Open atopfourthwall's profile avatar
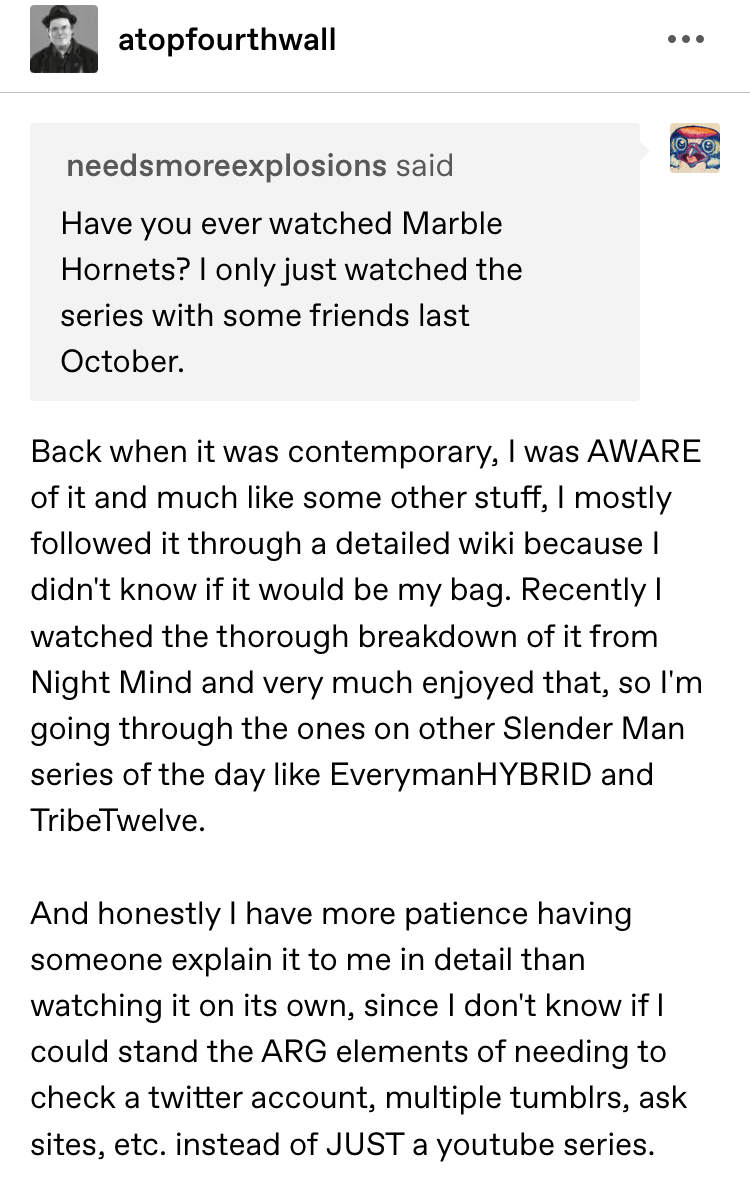 (x=64, y=39)
